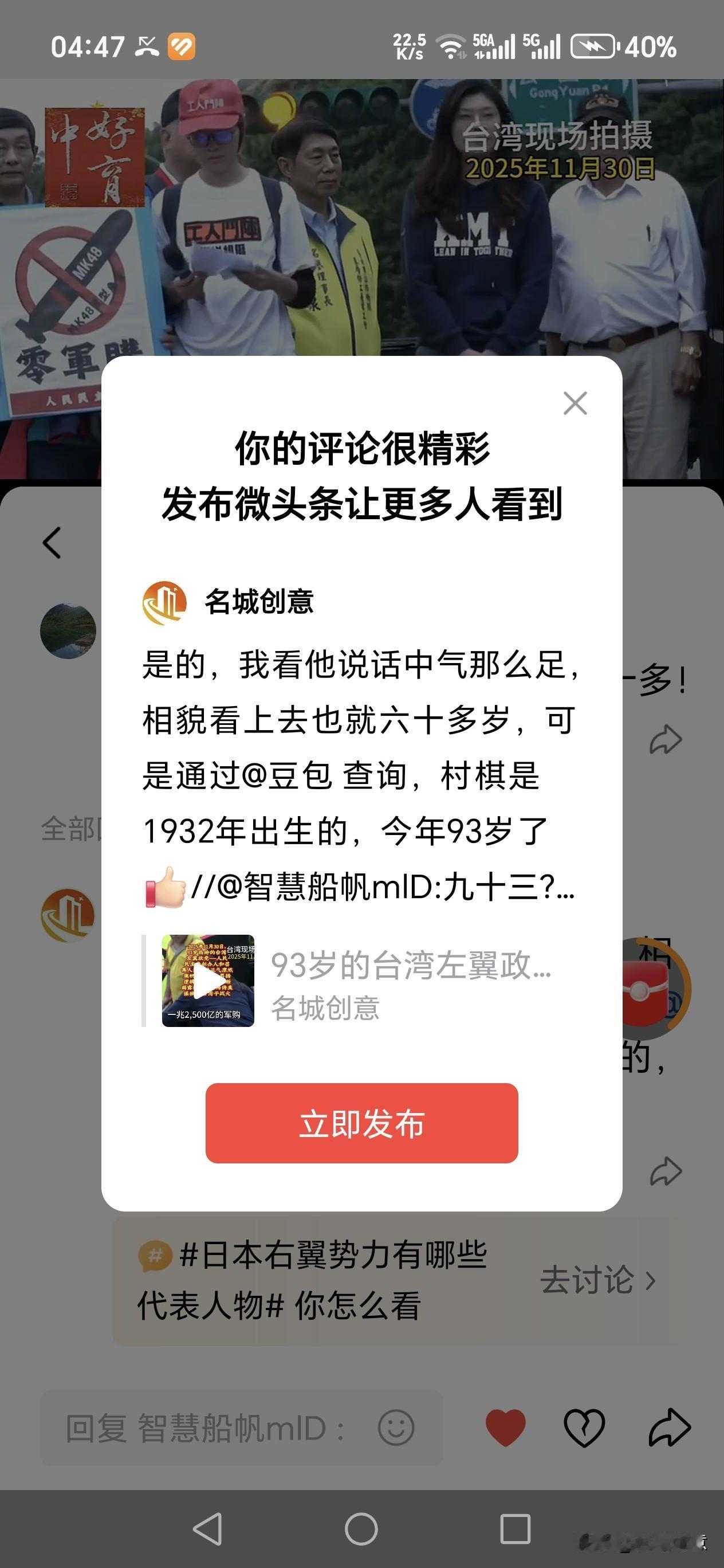Tap the broken-heart dislike toggle

(x=584, y=1429)
